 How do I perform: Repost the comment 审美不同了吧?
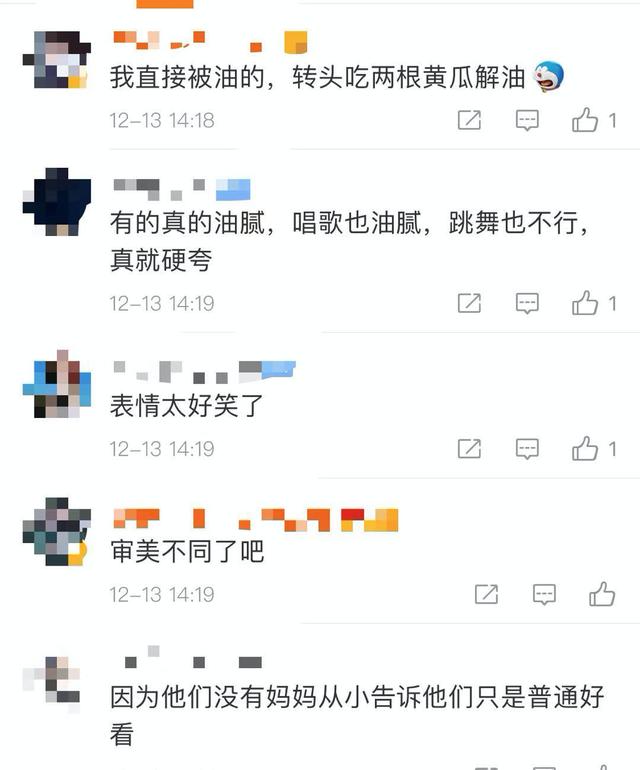coord(486,595)
